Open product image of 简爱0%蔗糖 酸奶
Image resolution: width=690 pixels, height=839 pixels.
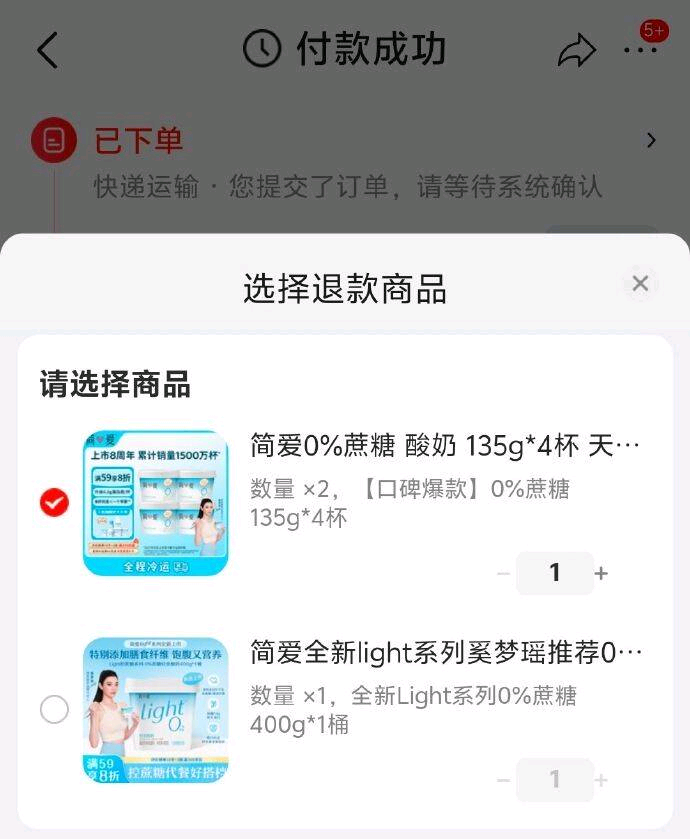(x=156, y=503)
